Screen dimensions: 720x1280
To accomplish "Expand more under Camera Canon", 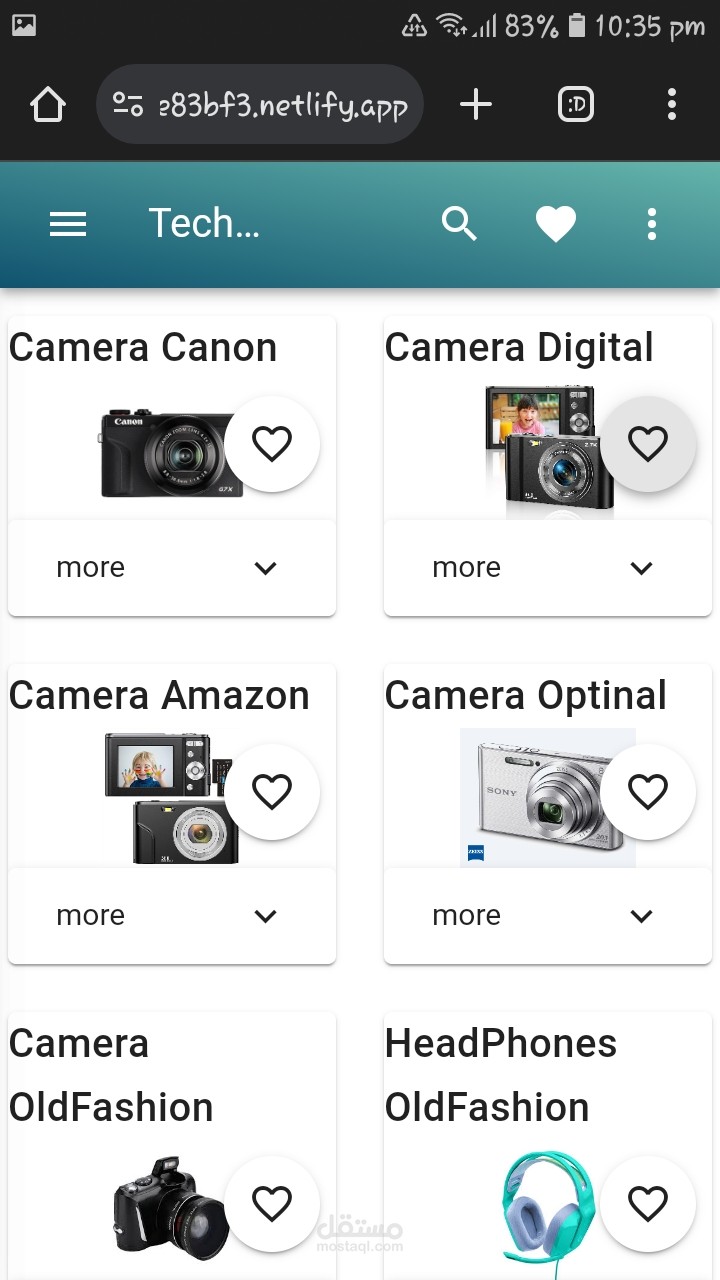I will pos(172,568).
